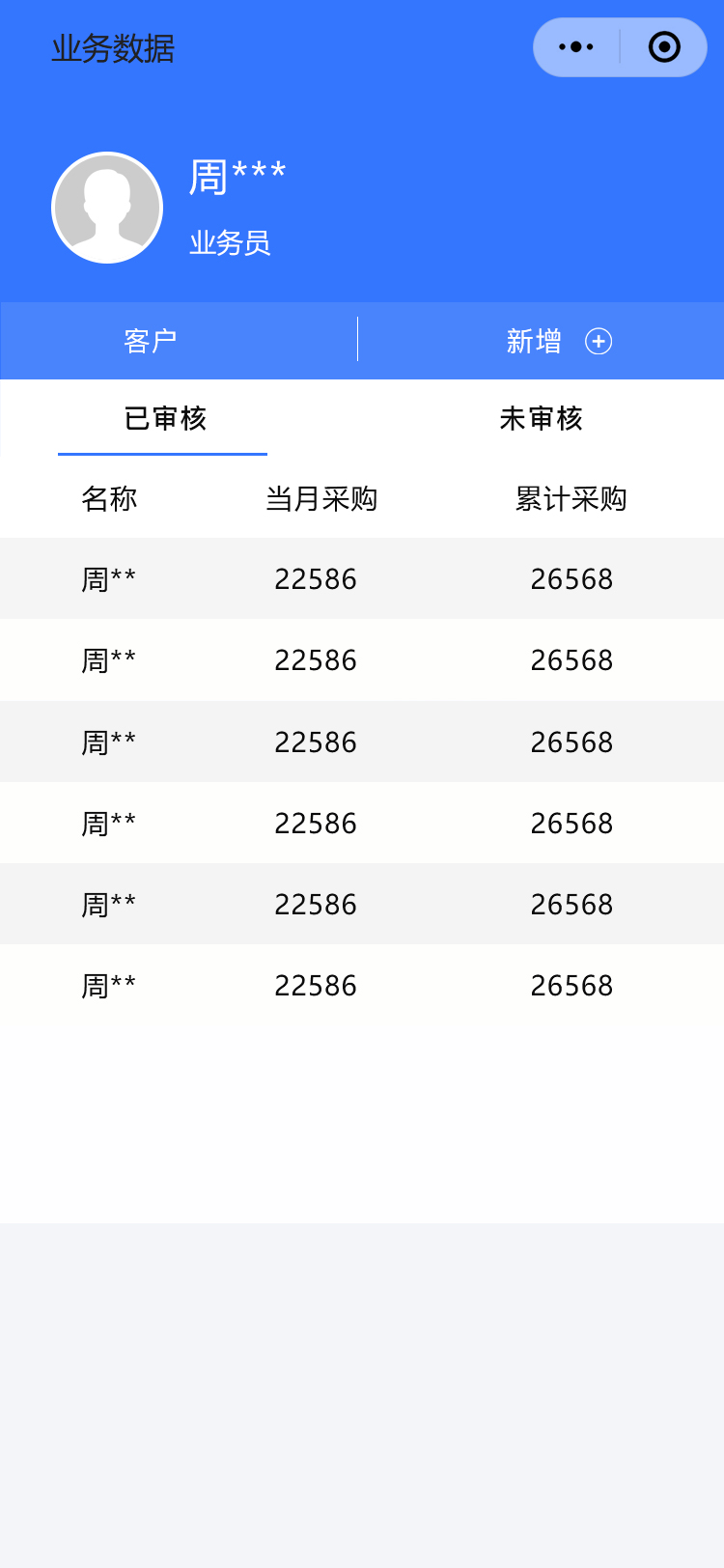Screen dimensions: 724x1568
Task: Switch to the 已审核 tab
Action: [164, 418]
